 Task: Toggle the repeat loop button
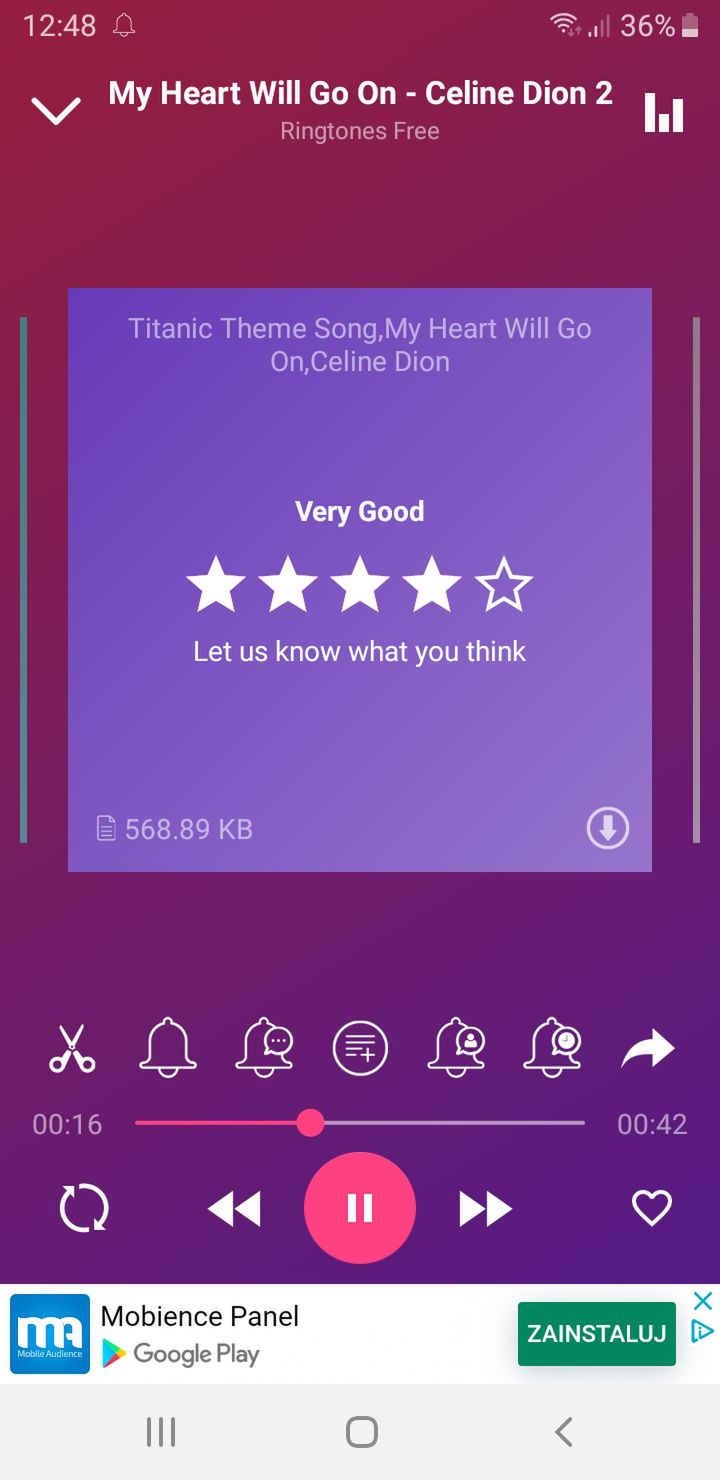84,1208
